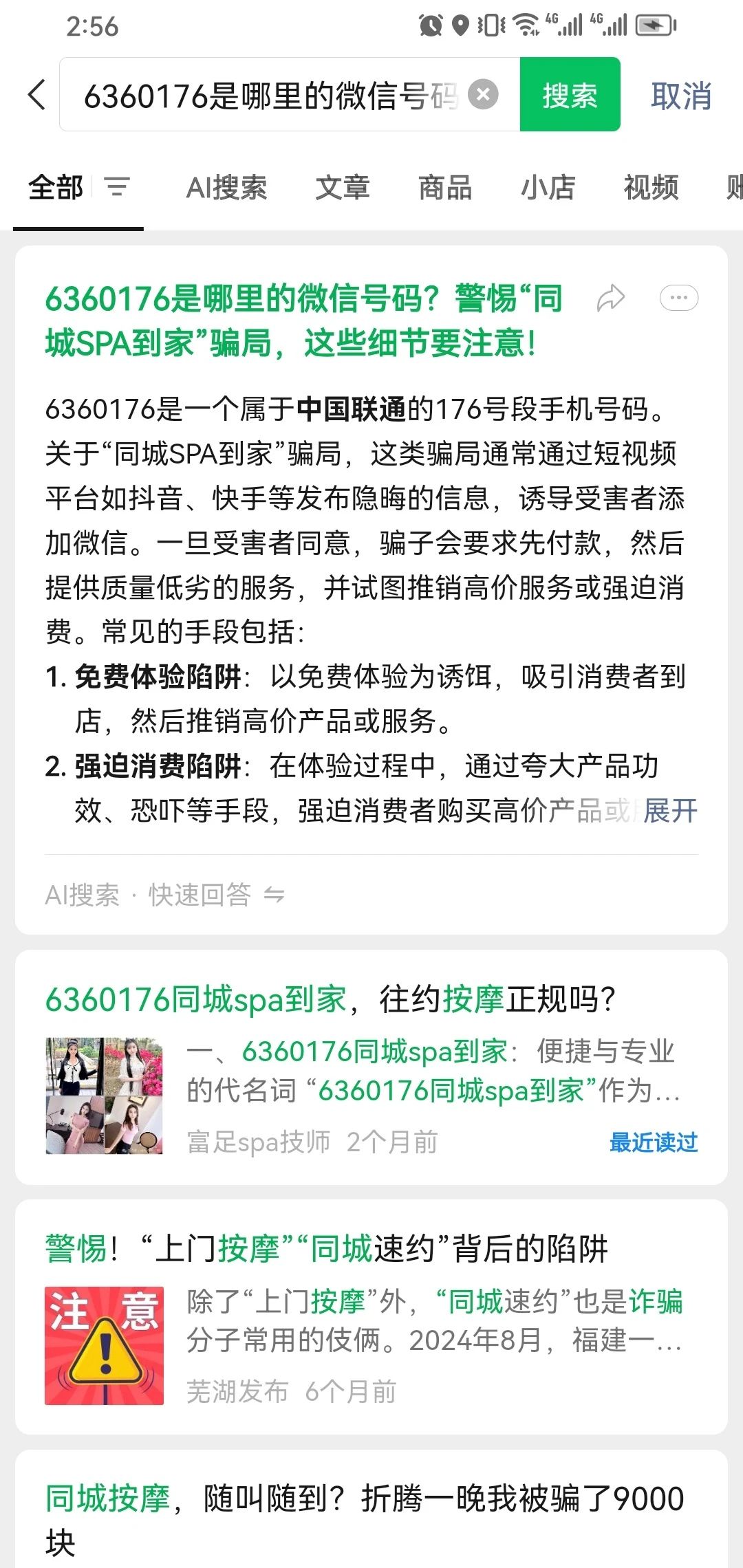The height and width of the screenshot is (1568, 743).
Task: Open the filter icon beside 全部
Action: click(x=116, y=187)
